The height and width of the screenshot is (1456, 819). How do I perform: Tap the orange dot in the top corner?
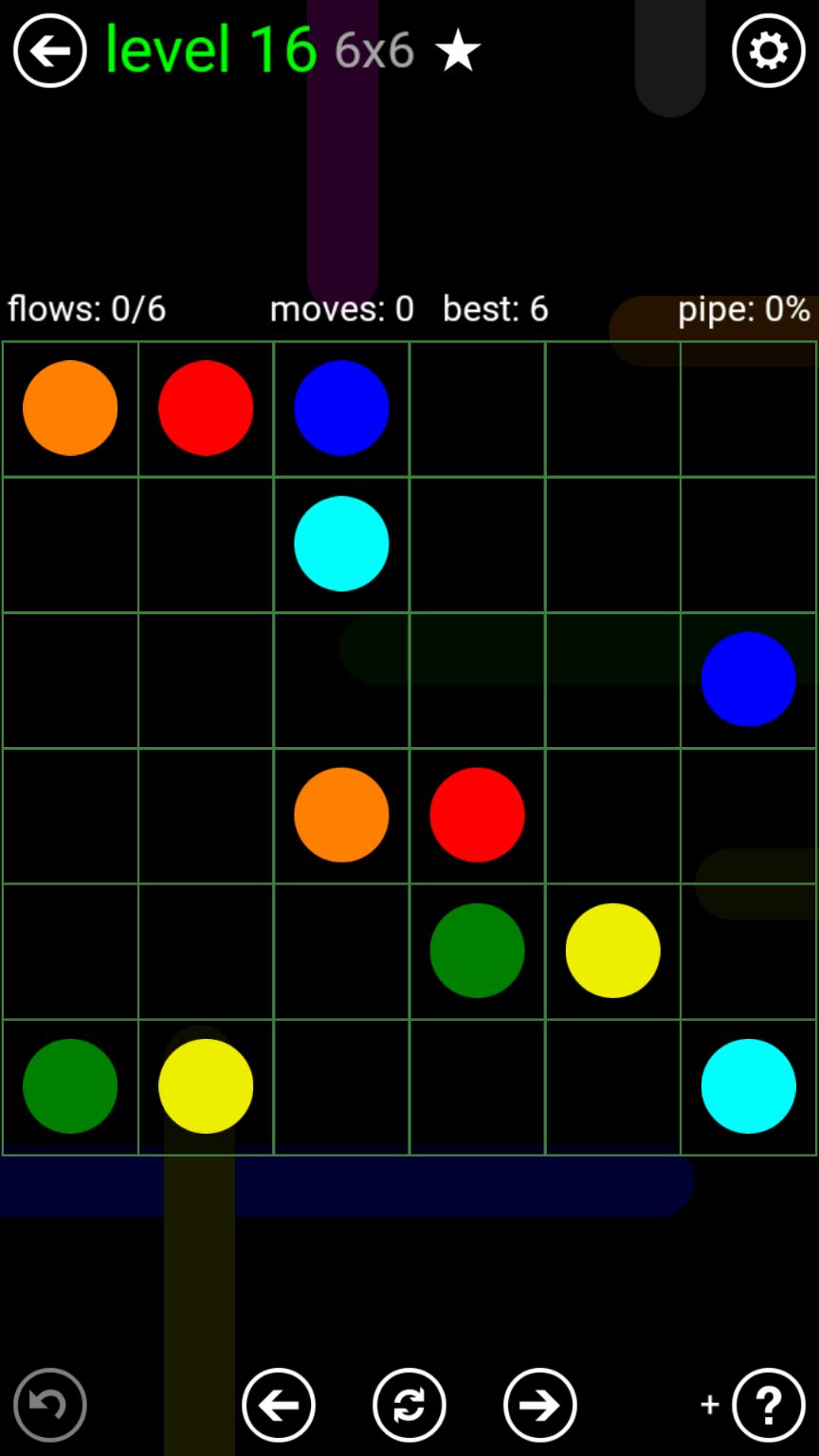(70, 408)
